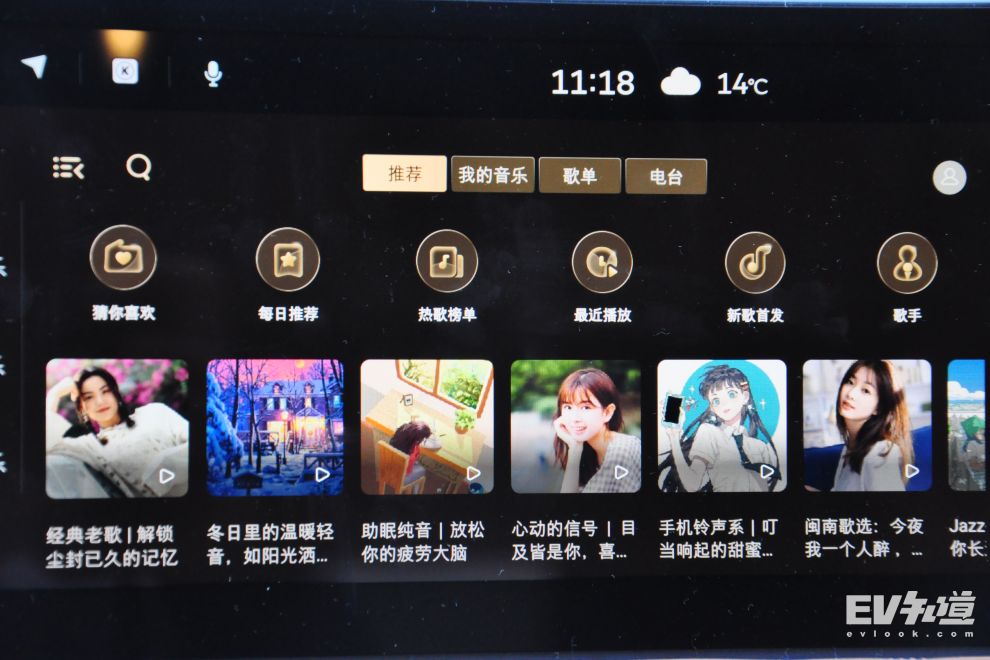Open 每日推荐 daily picks

click(288, 260)
